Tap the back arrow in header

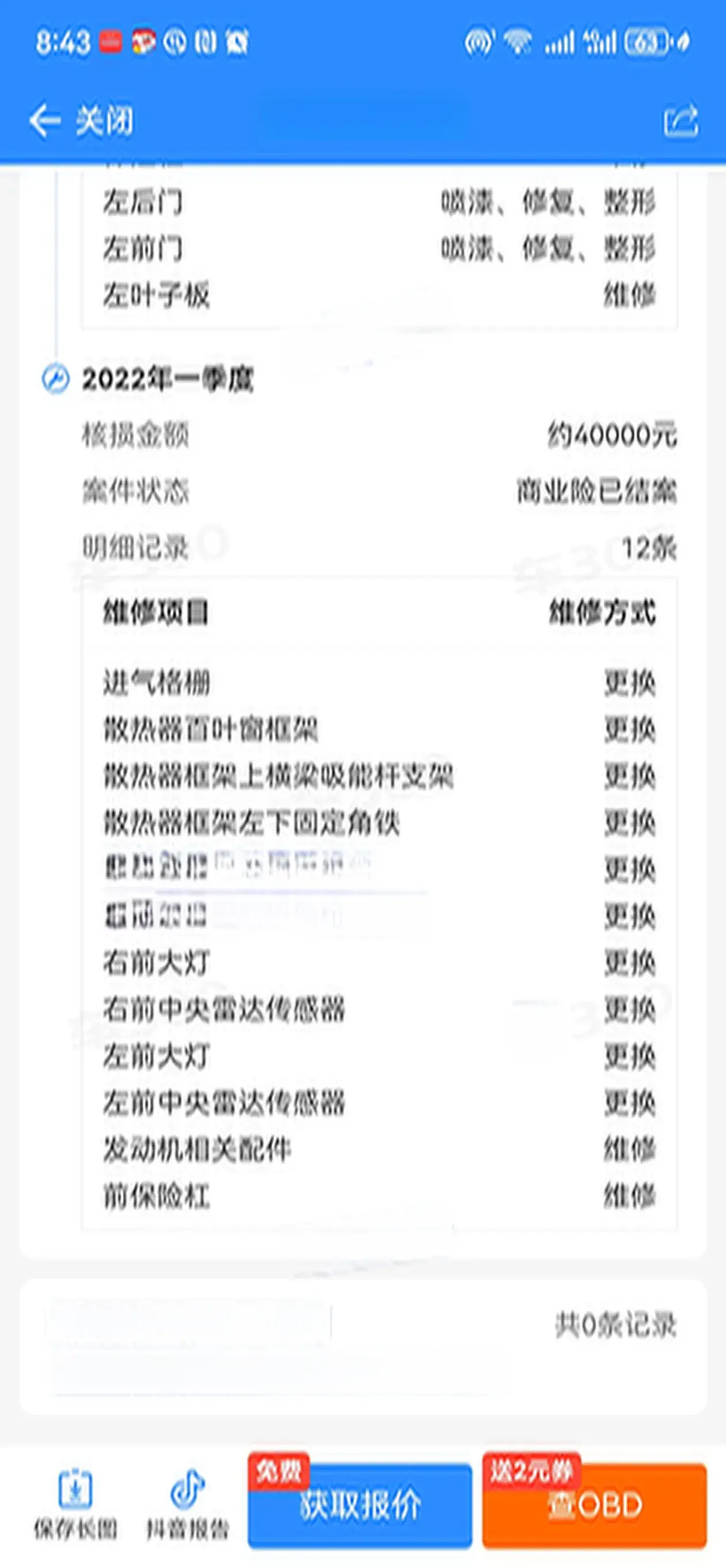tap(44, 120)
